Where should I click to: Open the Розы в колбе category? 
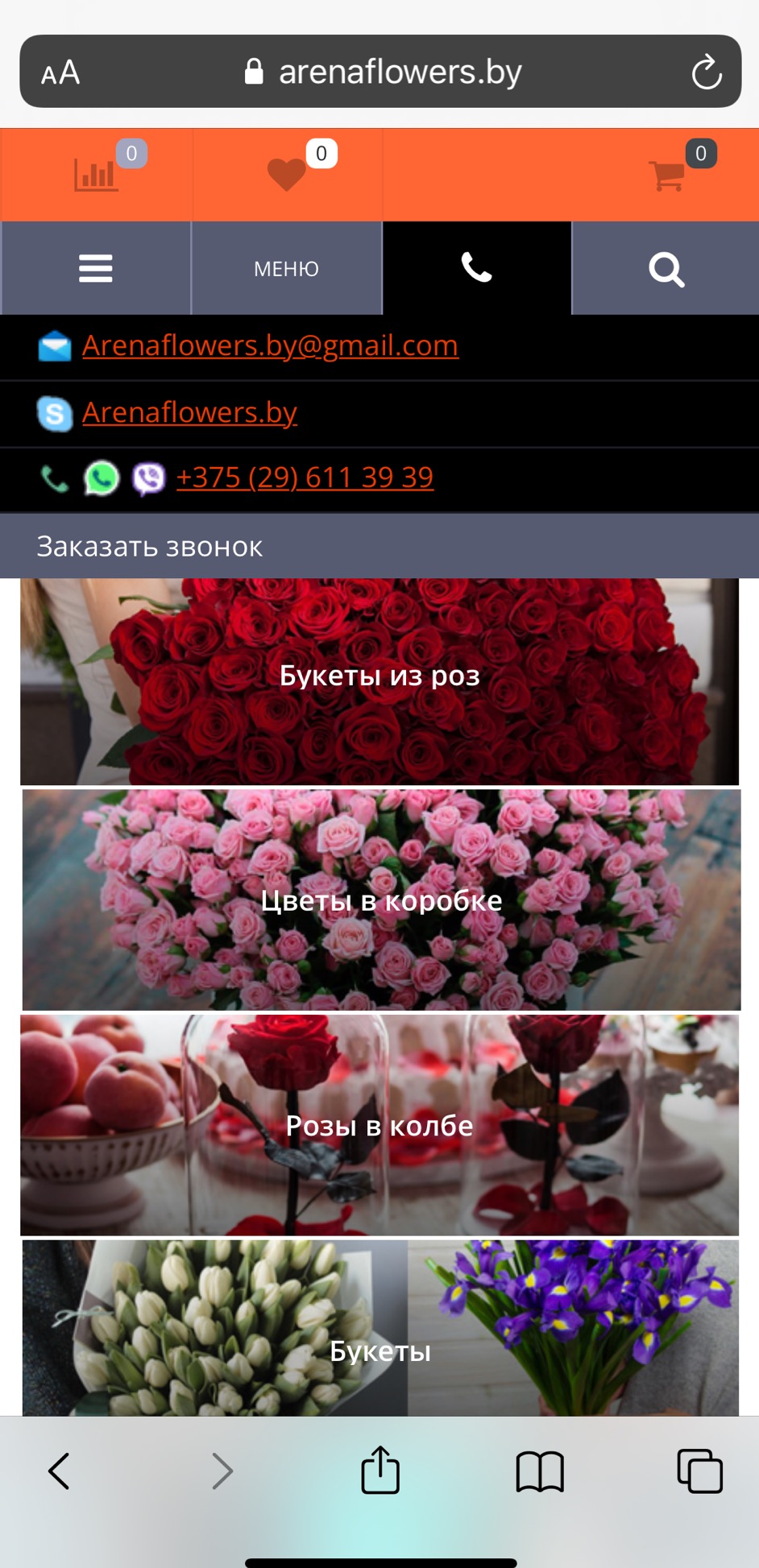click(x=379, y=1125)
